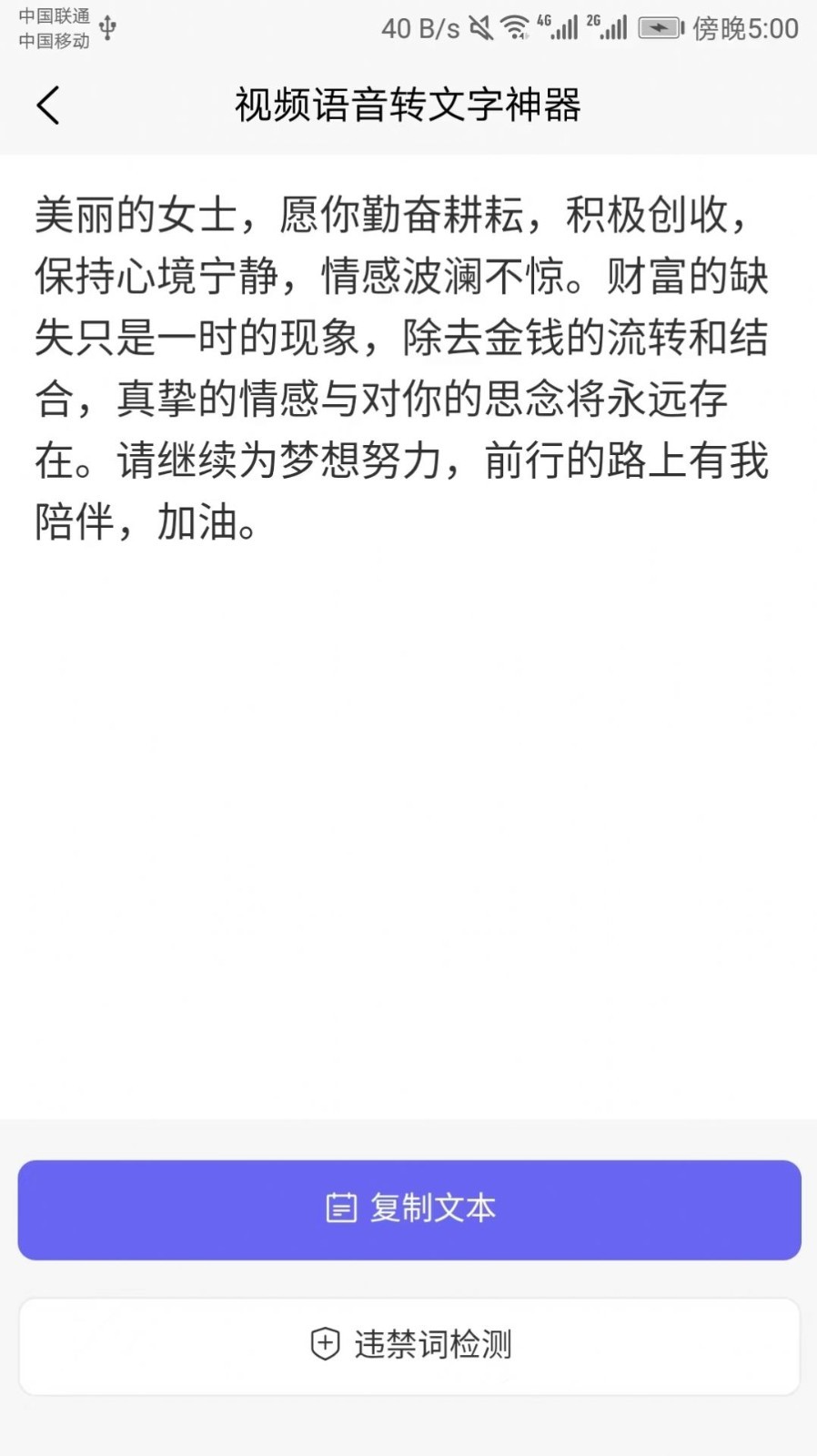Tap the shield-plus detection icon
Image resolution: width=817 pixels, height=1456 pixels.
tap(325, 1344)
